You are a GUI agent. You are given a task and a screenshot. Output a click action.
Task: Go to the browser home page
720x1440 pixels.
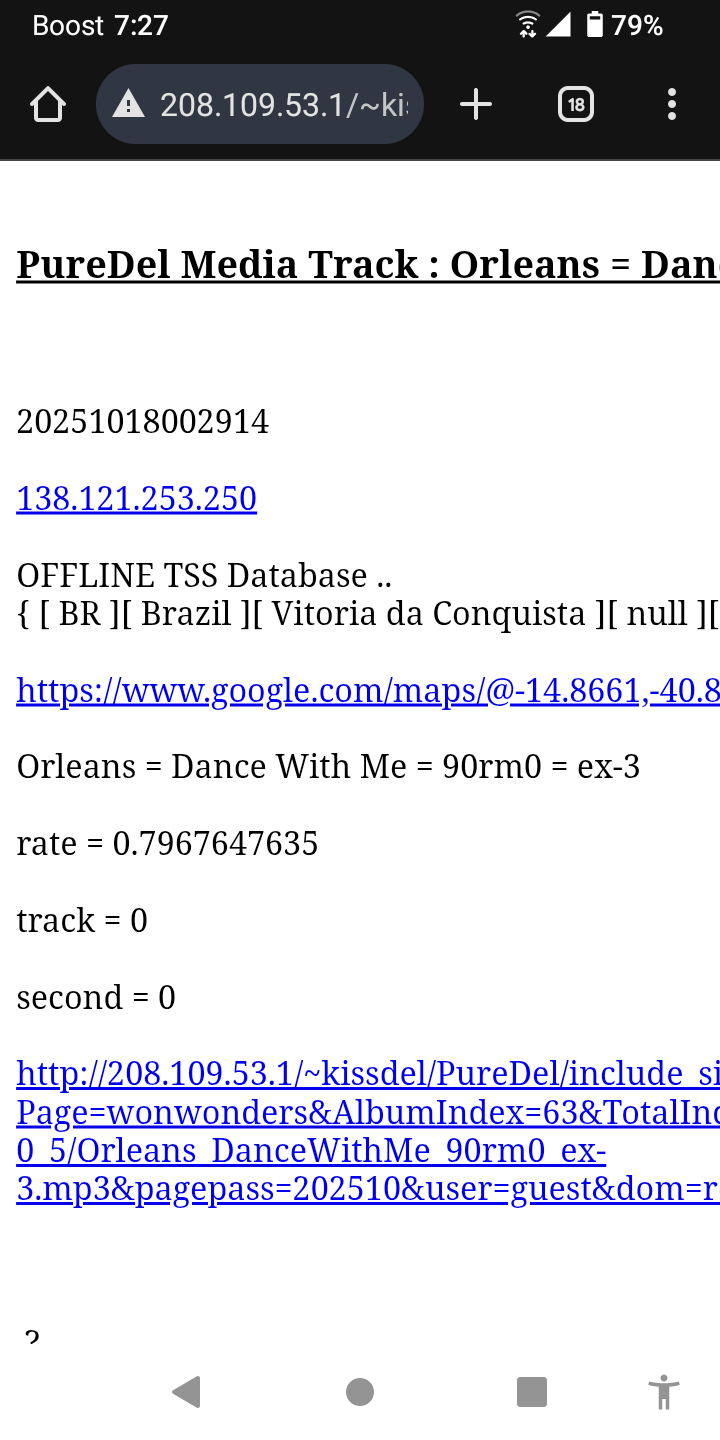coord(48,104)
